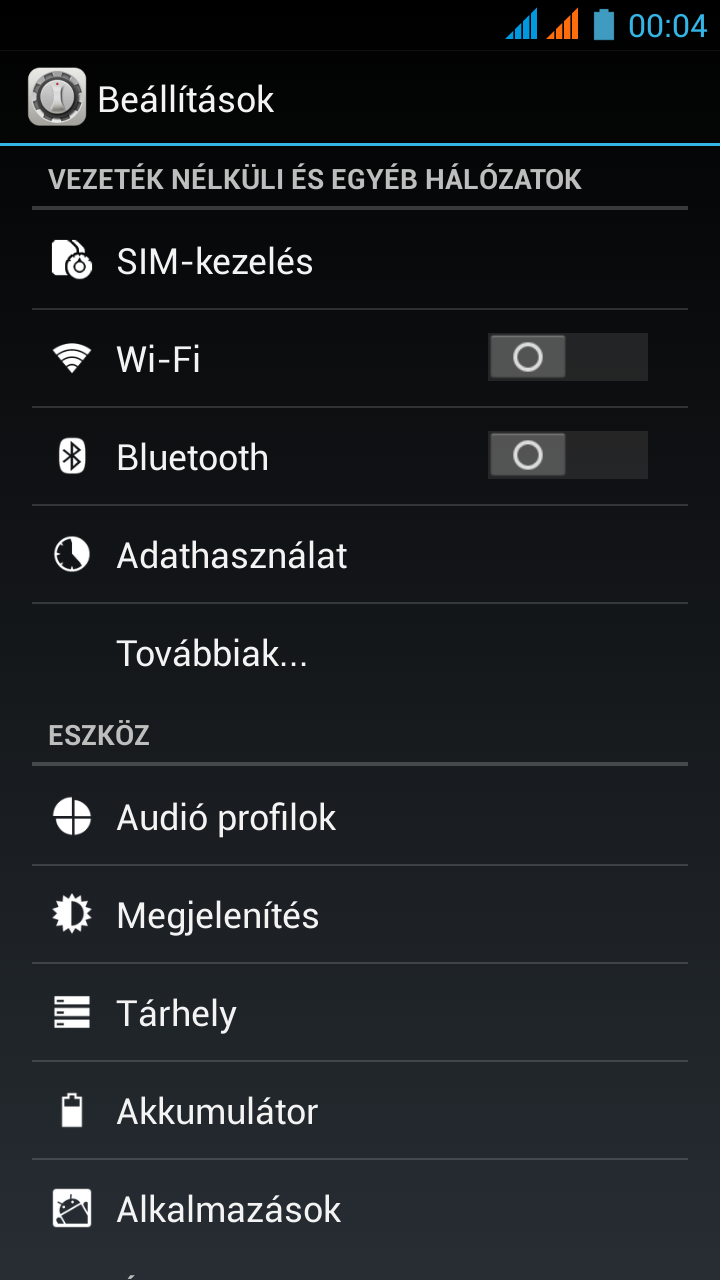This screenshot has width=720, height=1280.
Task: Turn on the Wi-Fi switch
Action: [567, 357]
